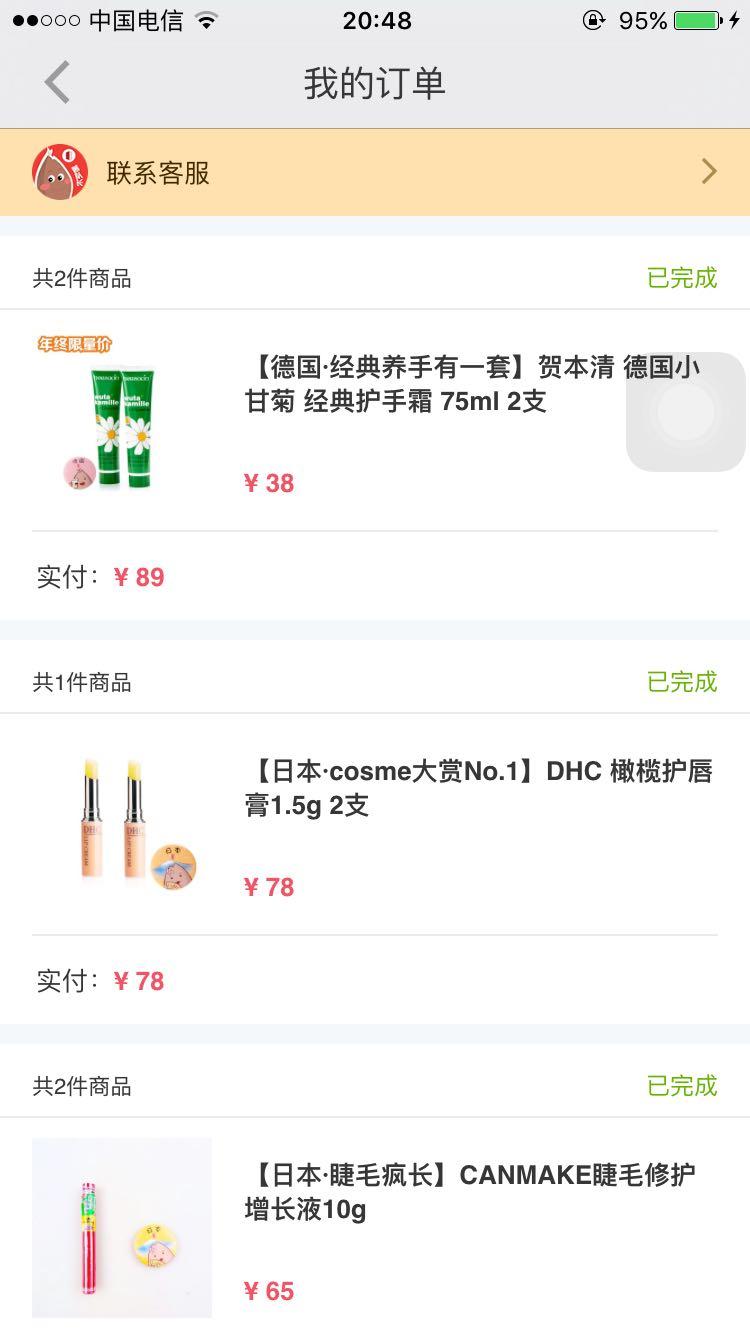Tap the 实付 ¥89 payment amount

tap(140, 577)
